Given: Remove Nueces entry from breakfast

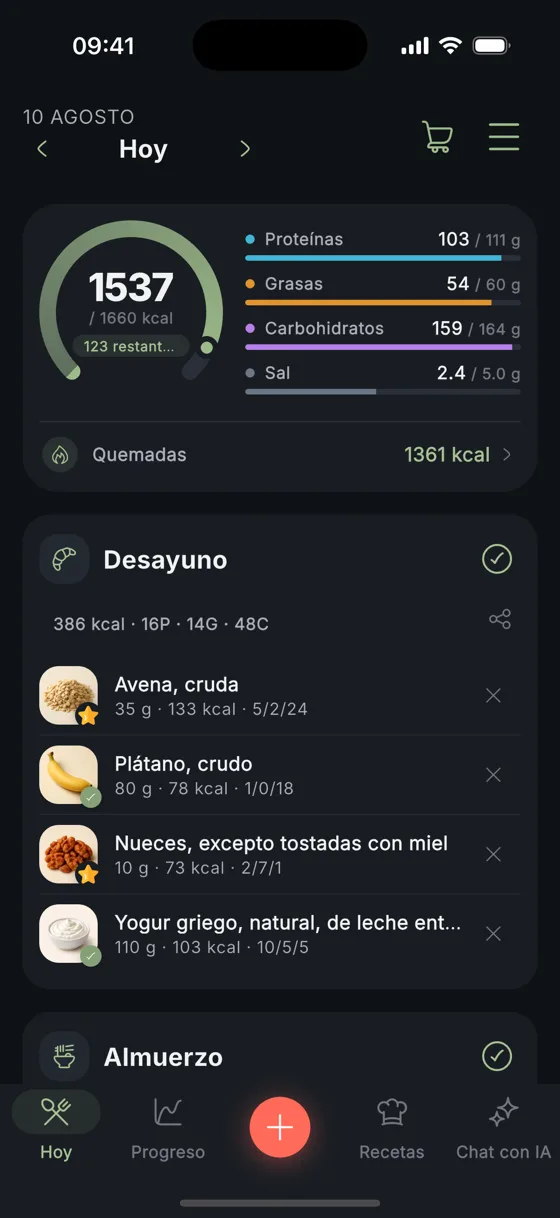Looking at the screenshot, I should tap(493, 854).
